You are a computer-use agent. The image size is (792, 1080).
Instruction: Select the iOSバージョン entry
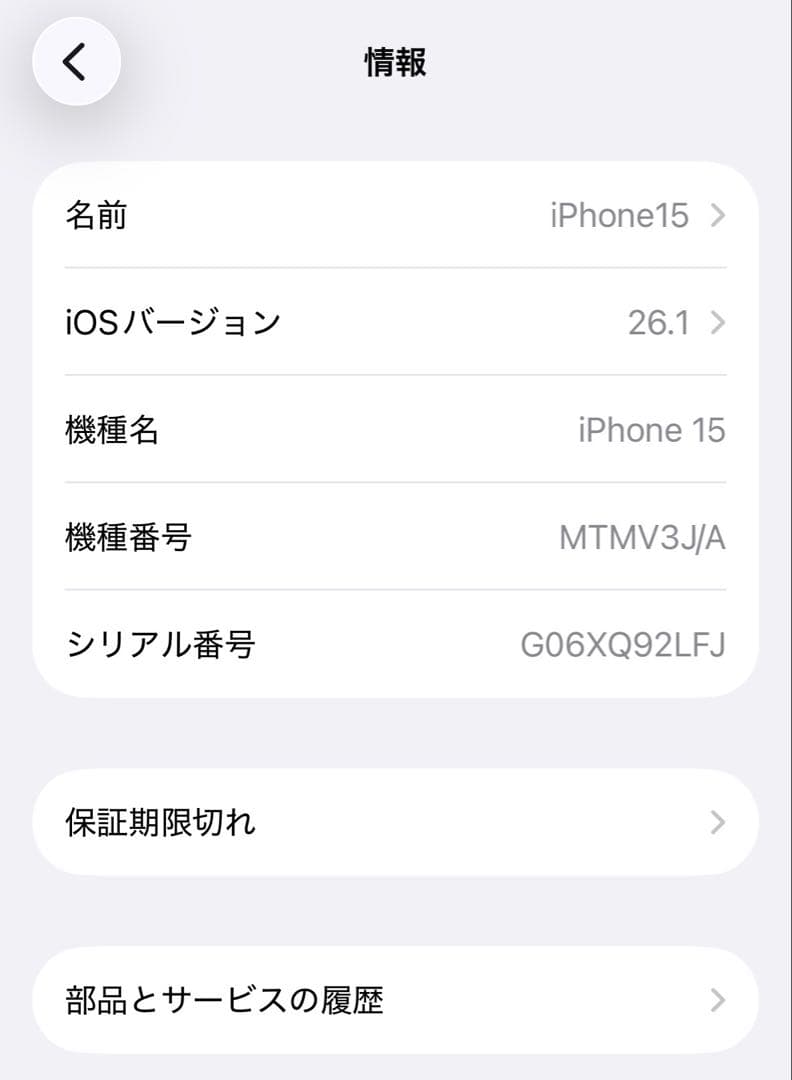tap(396, 322)
